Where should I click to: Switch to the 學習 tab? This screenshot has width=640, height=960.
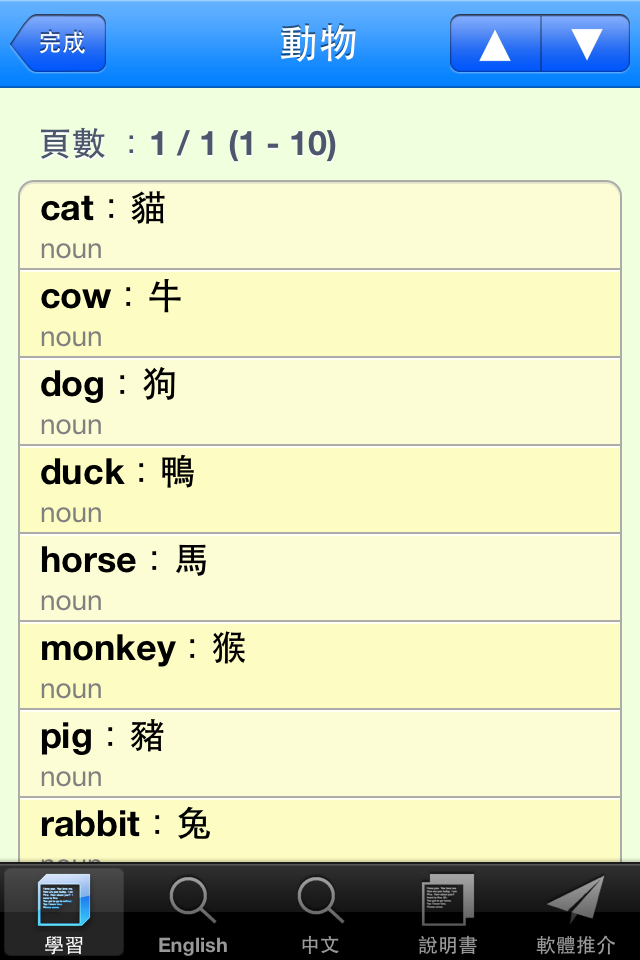click(64, 912)
